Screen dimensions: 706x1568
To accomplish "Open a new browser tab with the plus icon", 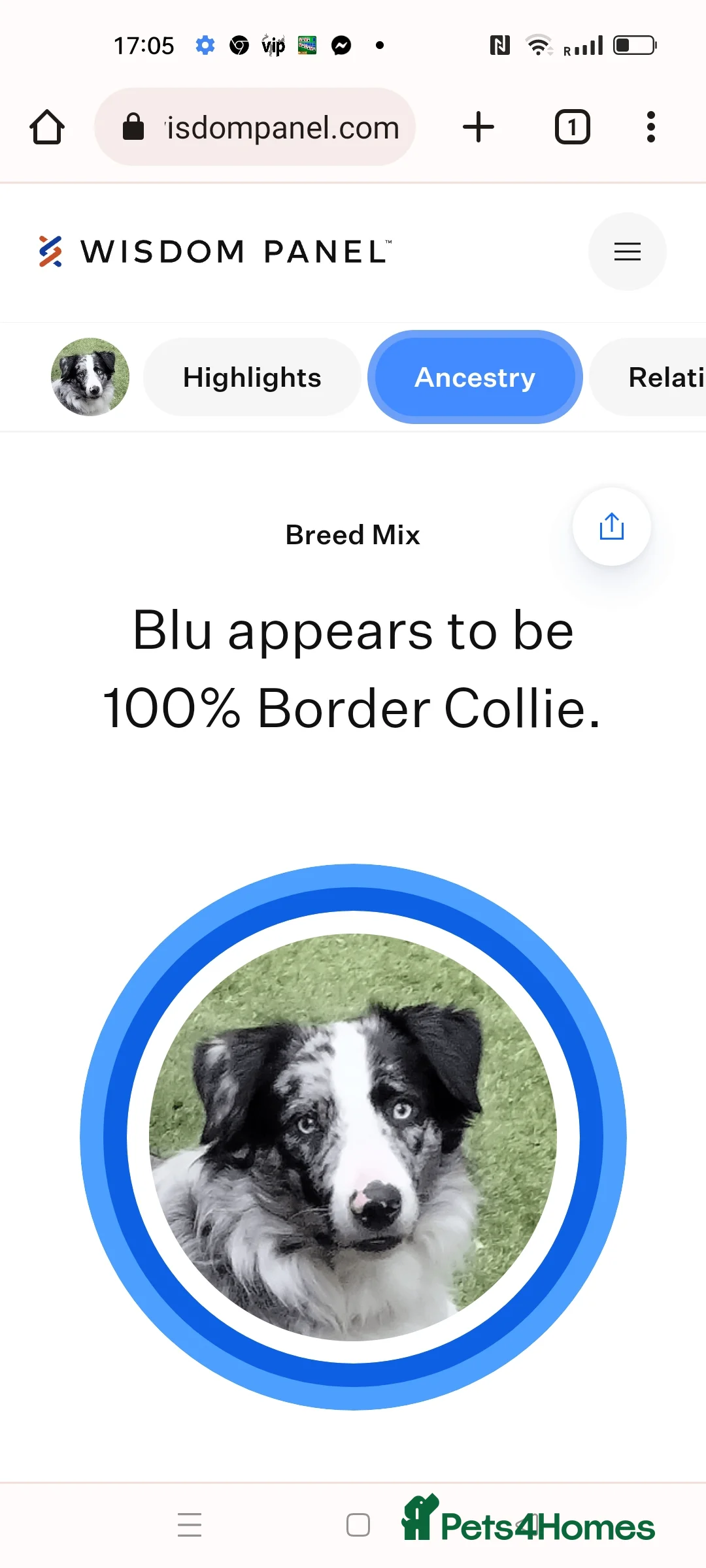I will click(479, 127).
